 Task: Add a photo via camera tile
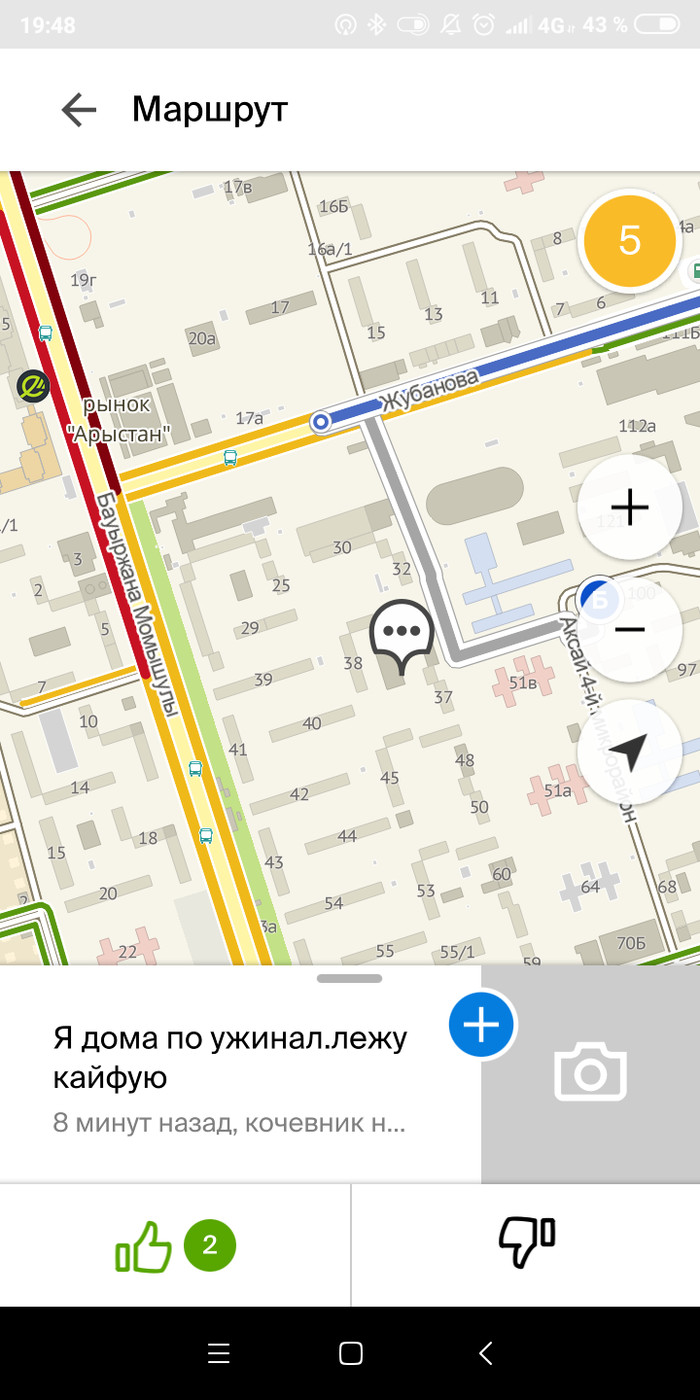[590, 1073]
